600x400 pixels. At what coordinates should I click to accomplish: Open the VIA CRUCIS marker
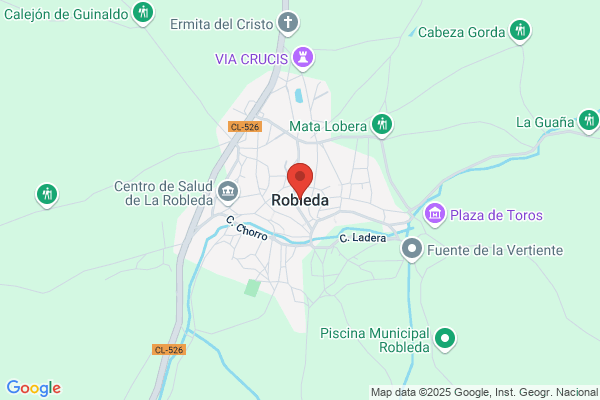click(303, 59)
